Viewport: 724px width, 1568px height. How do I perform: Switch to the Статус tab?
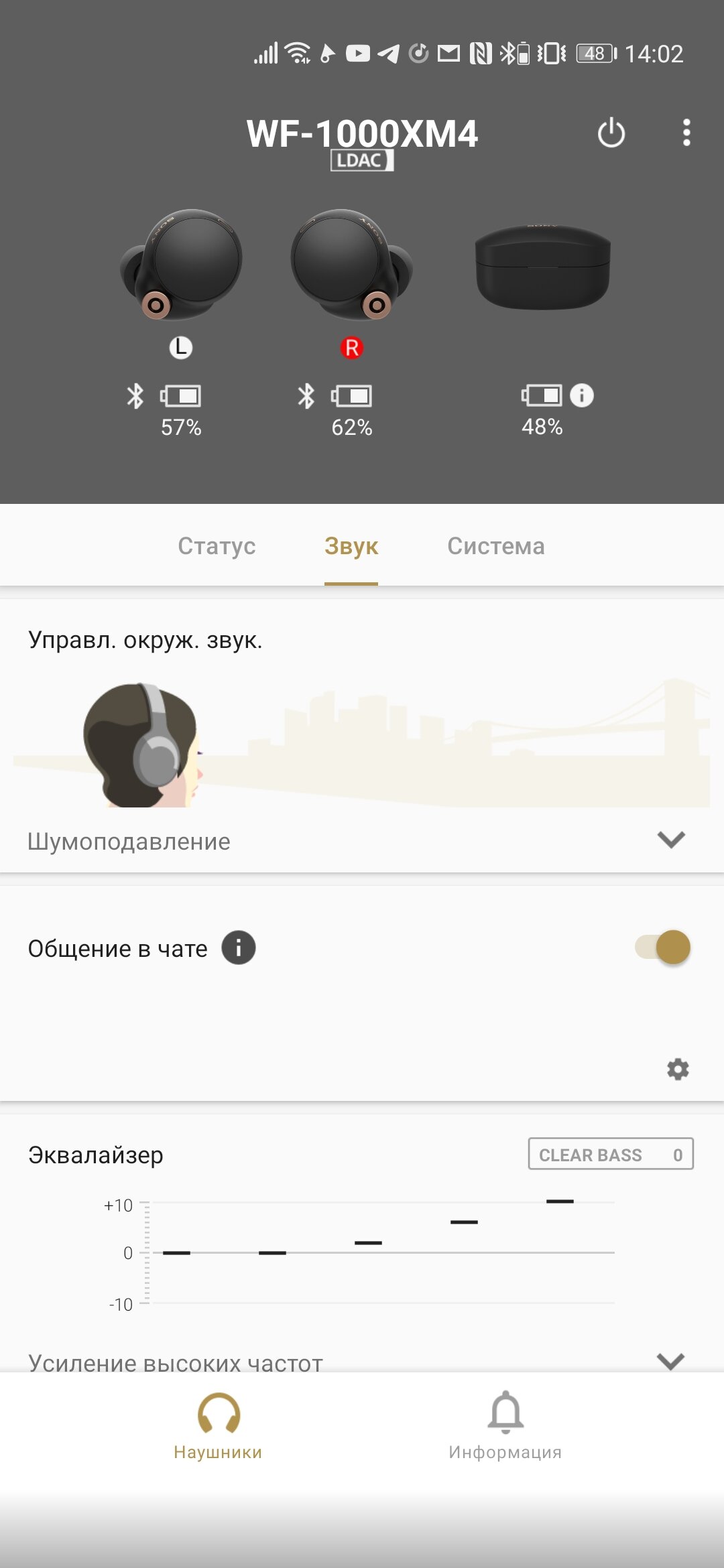217,546
